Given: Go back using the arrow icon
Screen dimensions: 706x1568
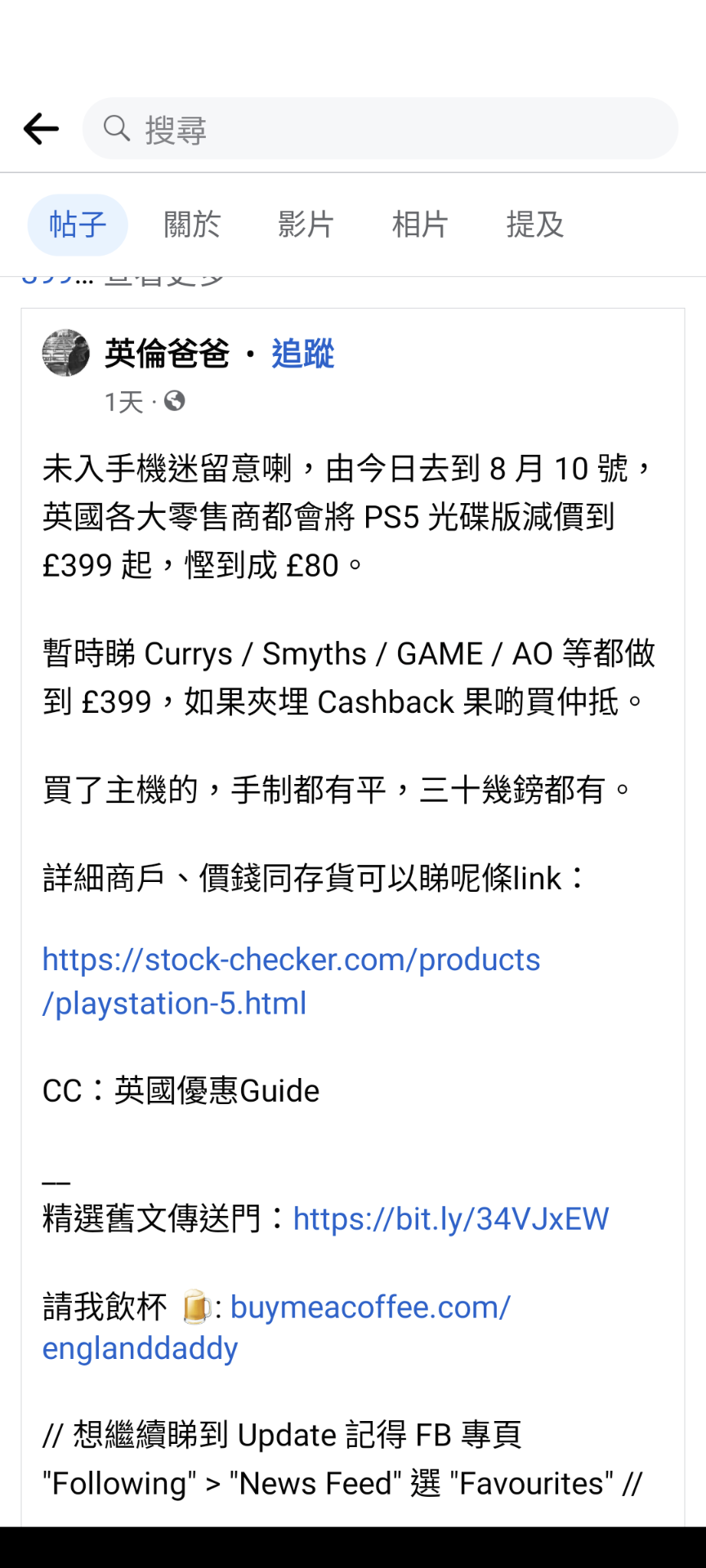Looking at the screenshot, I should pyautogui.click(x=41, y=128).
